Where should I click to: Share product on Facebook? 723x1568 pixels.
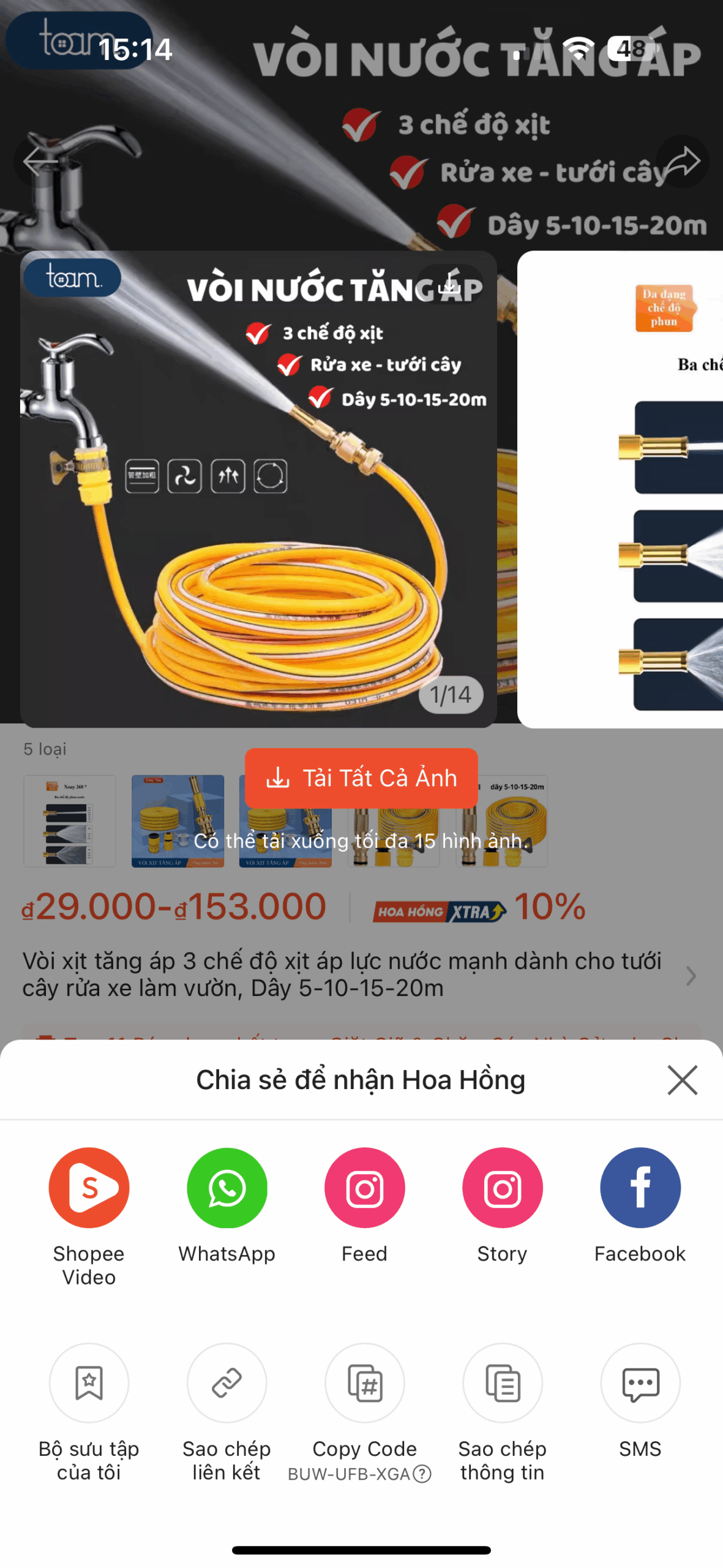(640, 1187)
